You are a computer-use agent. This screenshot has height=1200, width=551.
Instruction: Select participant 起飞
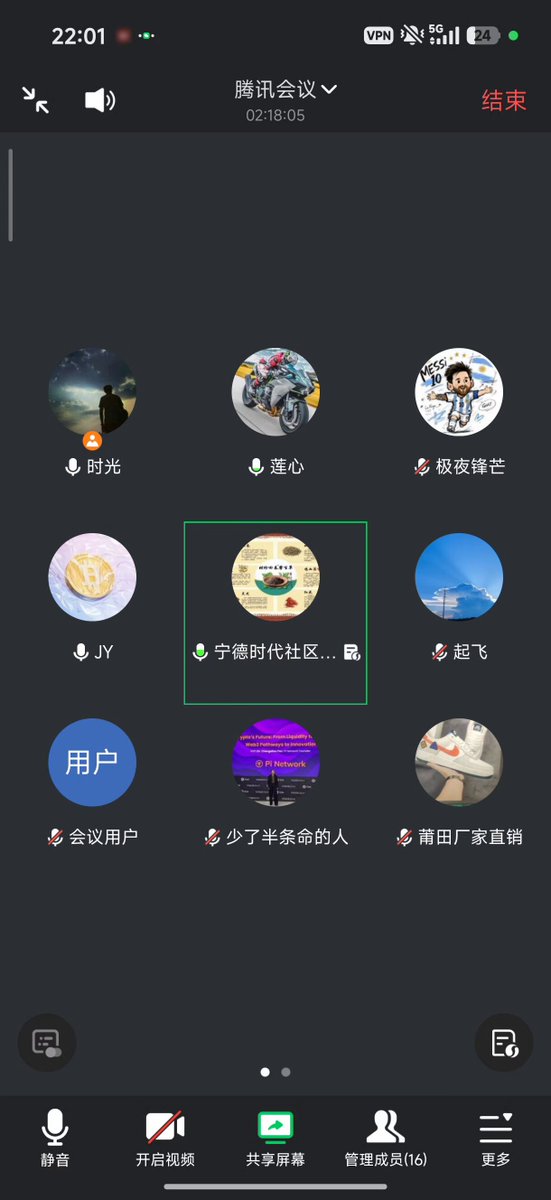tap(459, 597)
